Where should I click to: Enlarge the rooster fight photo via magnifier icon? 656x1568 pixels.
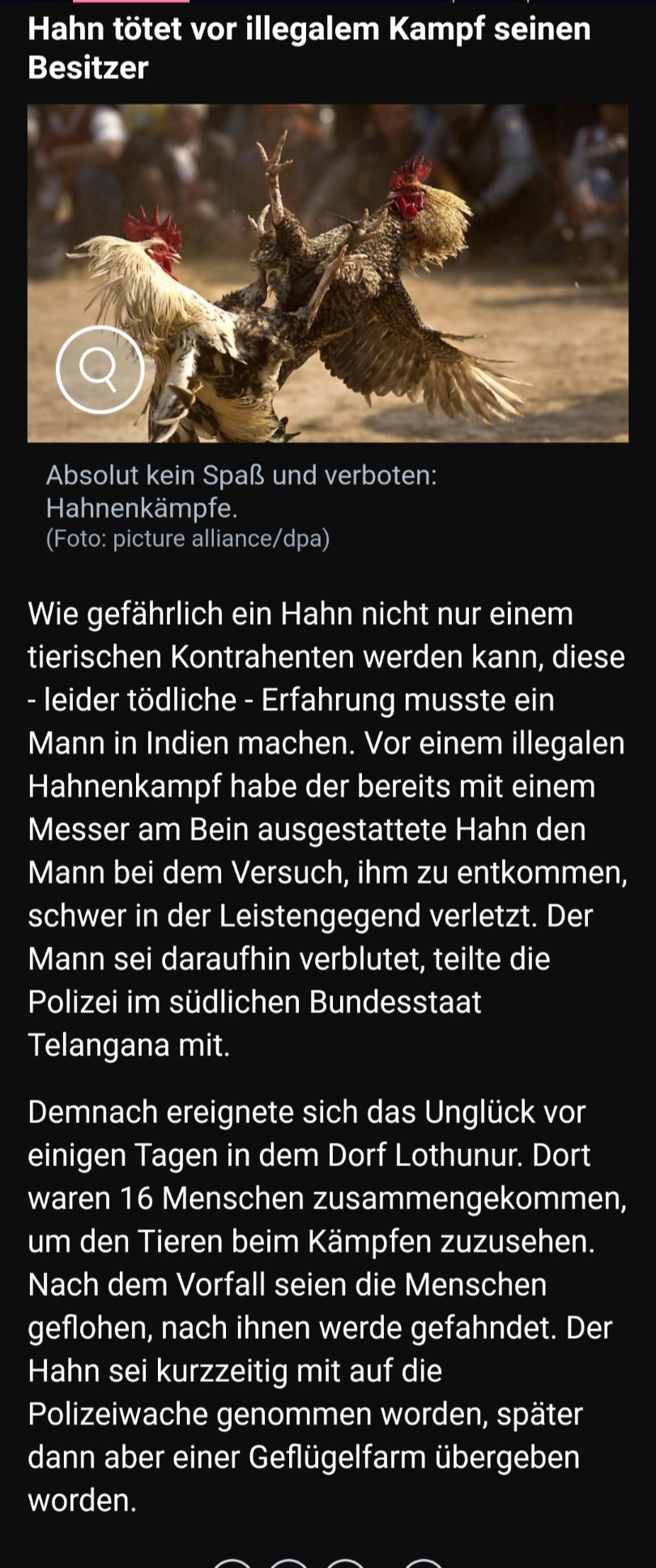[x=100, y=370]
